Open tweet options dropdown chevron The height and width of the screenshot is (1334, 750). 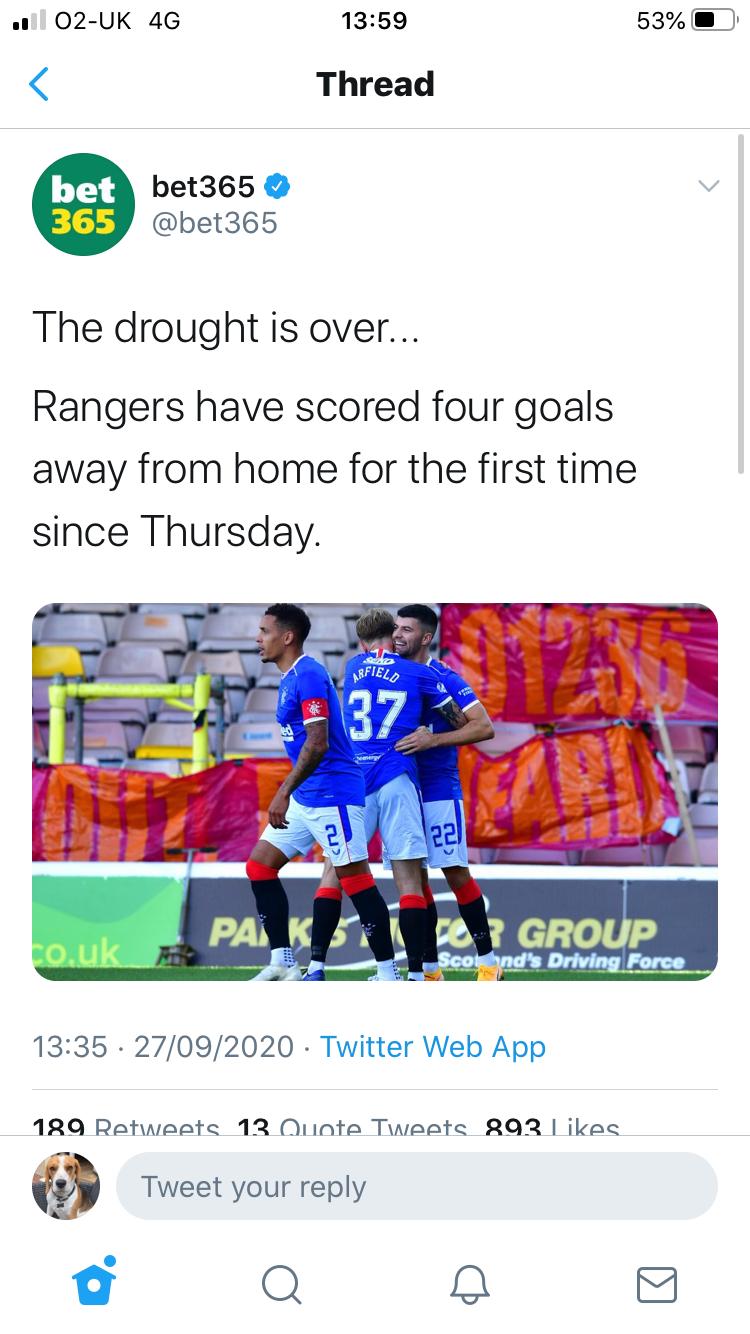coord(708,186)
